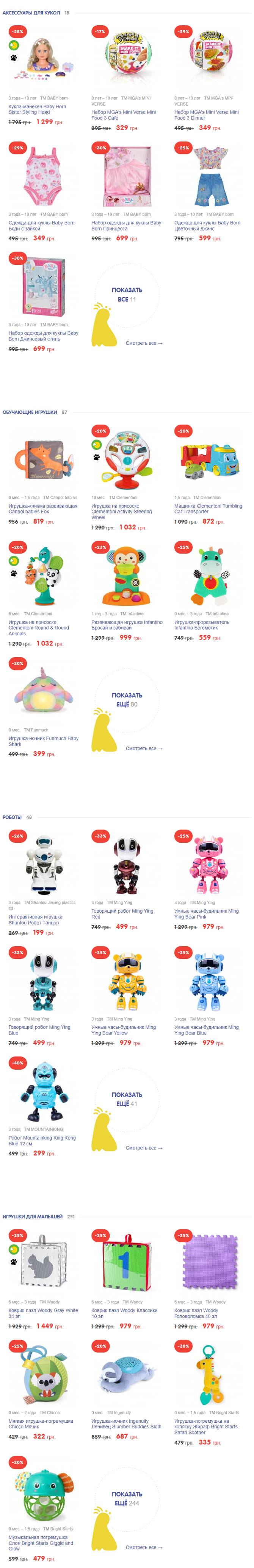The image size is (254, 1568).
Task: Open Развивающая игрушка Infantino Бросай и забивай
Action: [126, 625]
